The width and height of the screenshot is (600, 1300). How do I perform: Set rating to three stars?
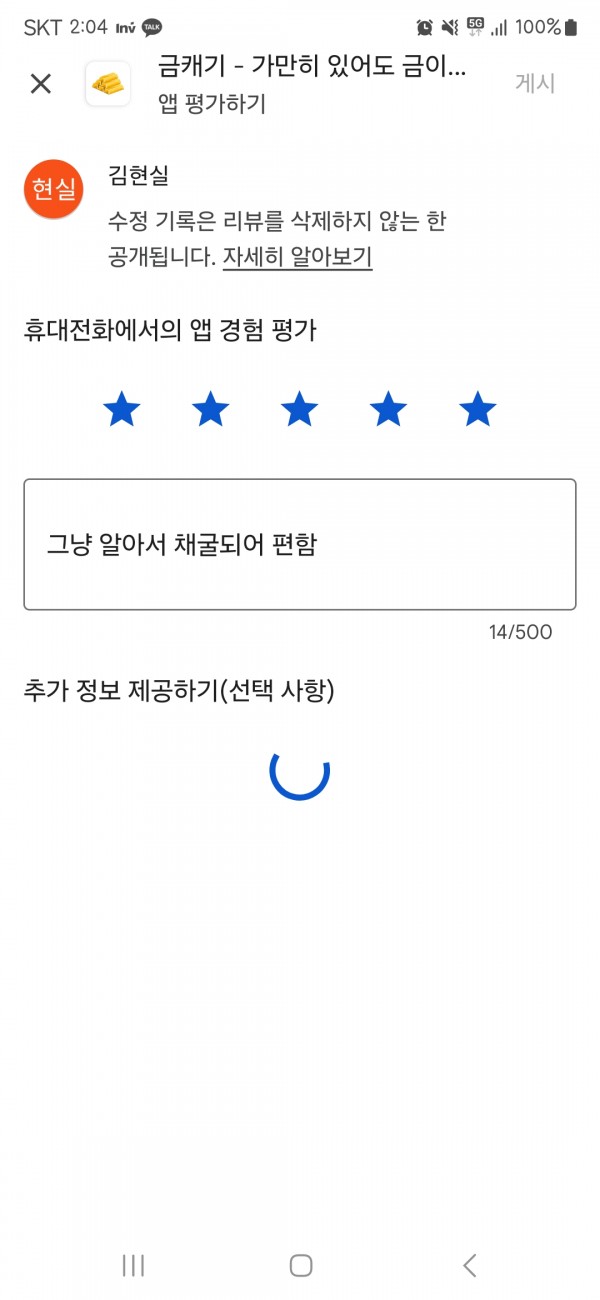coord(299,409)
